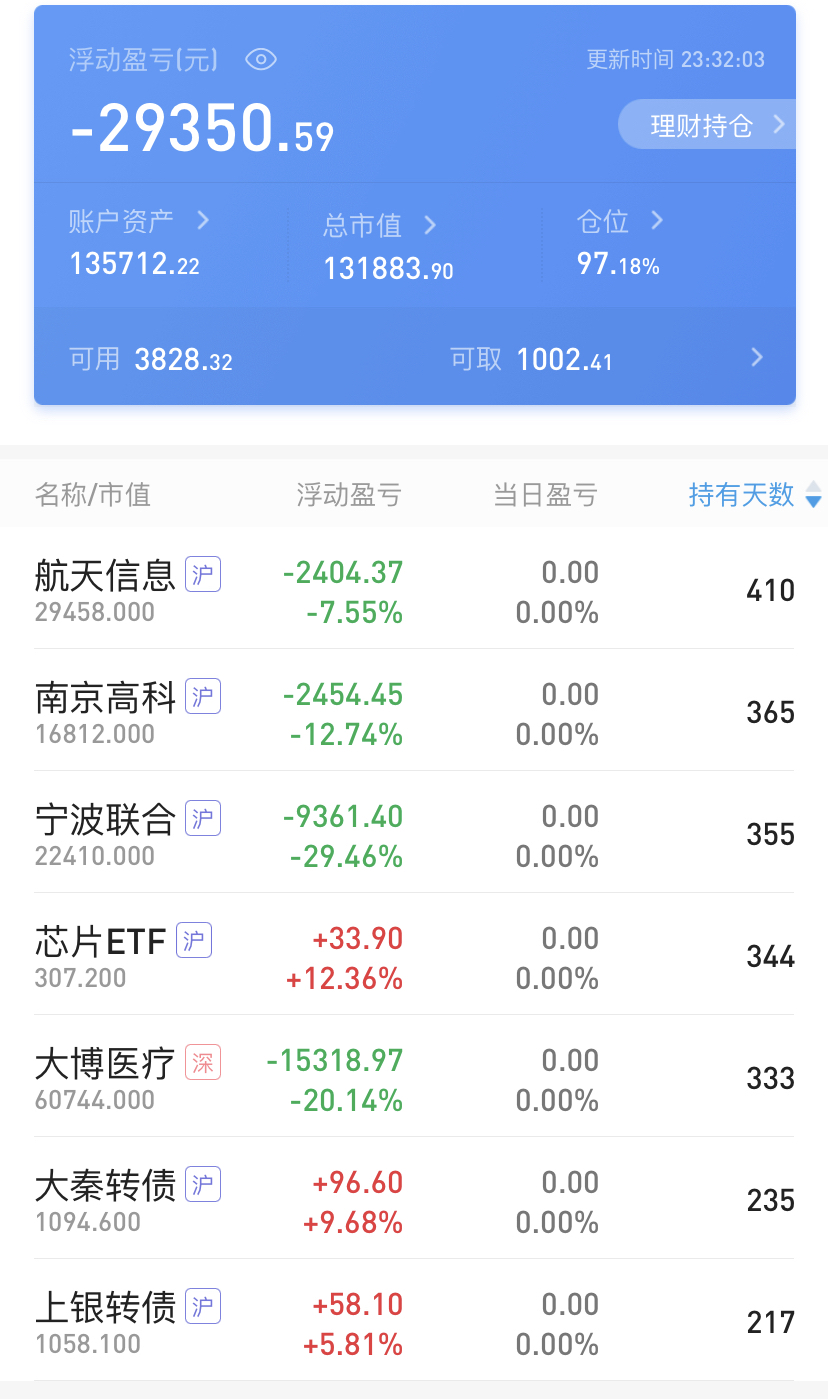
Task: Expand the 可用/可取 funds row
Action: click(x=757, y=358)
